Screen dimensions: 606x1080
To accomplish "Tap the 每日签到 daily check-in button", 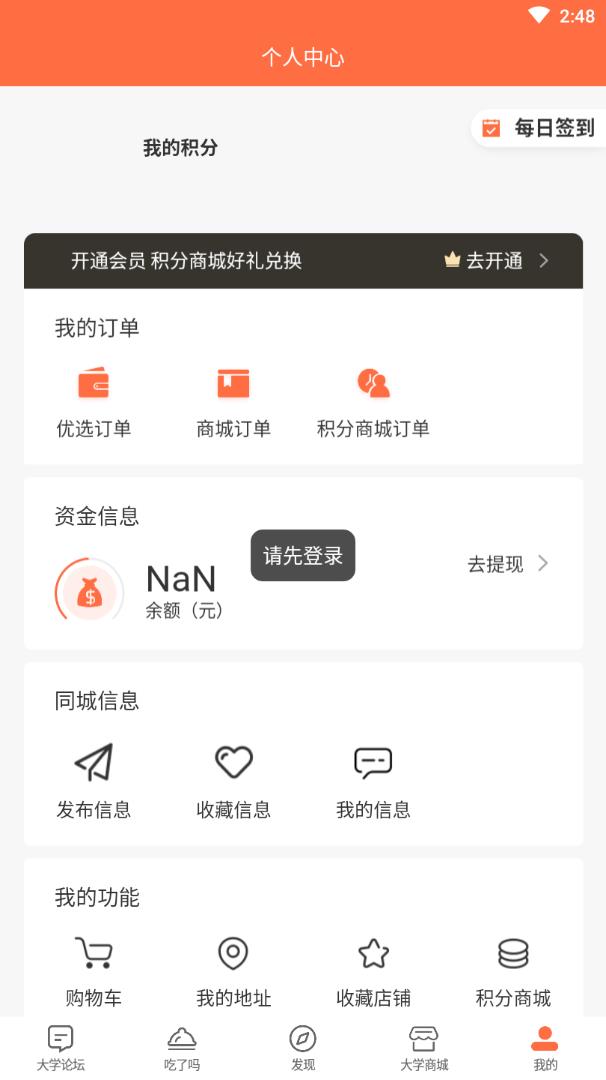I will point(540,128).
